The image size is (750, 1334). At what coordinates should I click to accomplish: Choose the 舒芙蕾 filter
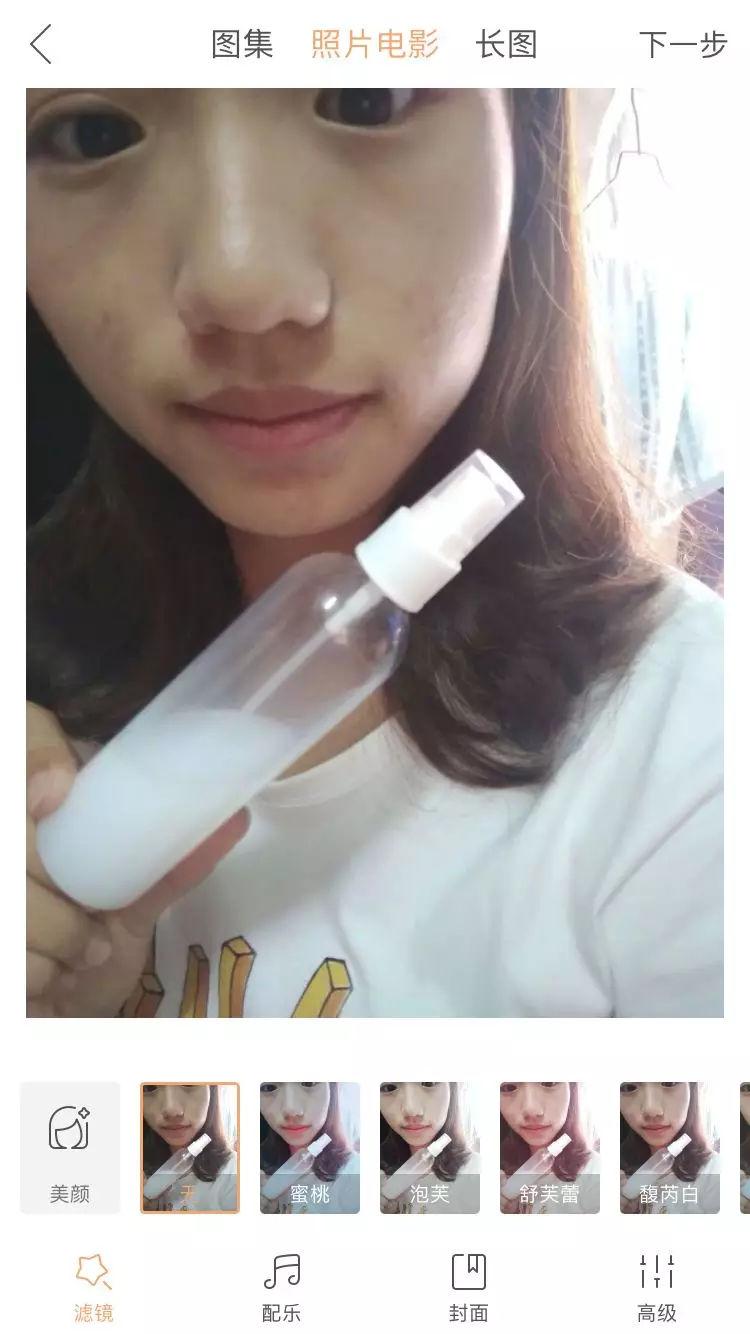click(550, 1147)
